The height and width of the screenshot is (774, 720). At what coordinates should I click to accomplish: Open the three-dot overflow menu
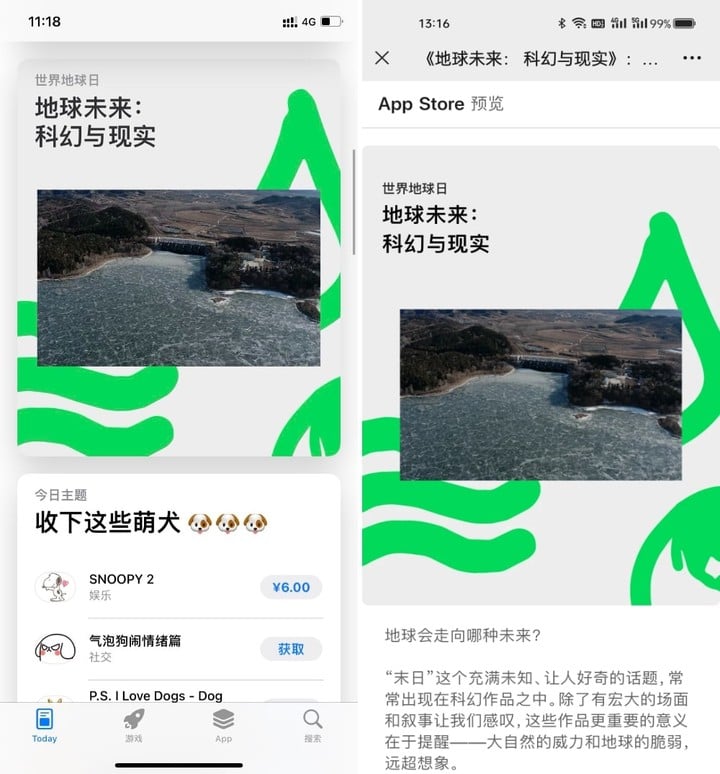coord(692,58)
